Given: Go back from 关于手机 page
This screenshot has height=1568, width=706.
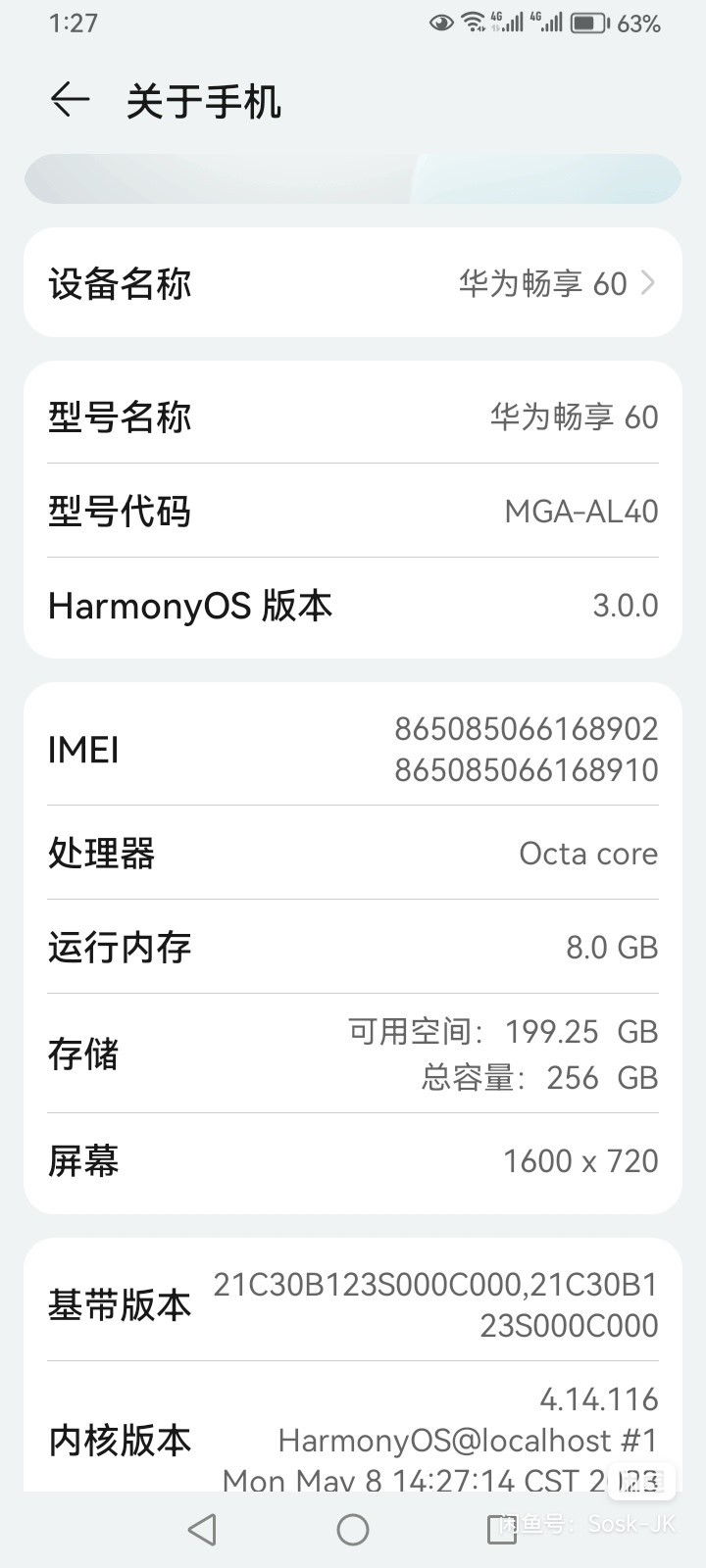Looking at the screenshot, I should point(70,100).
